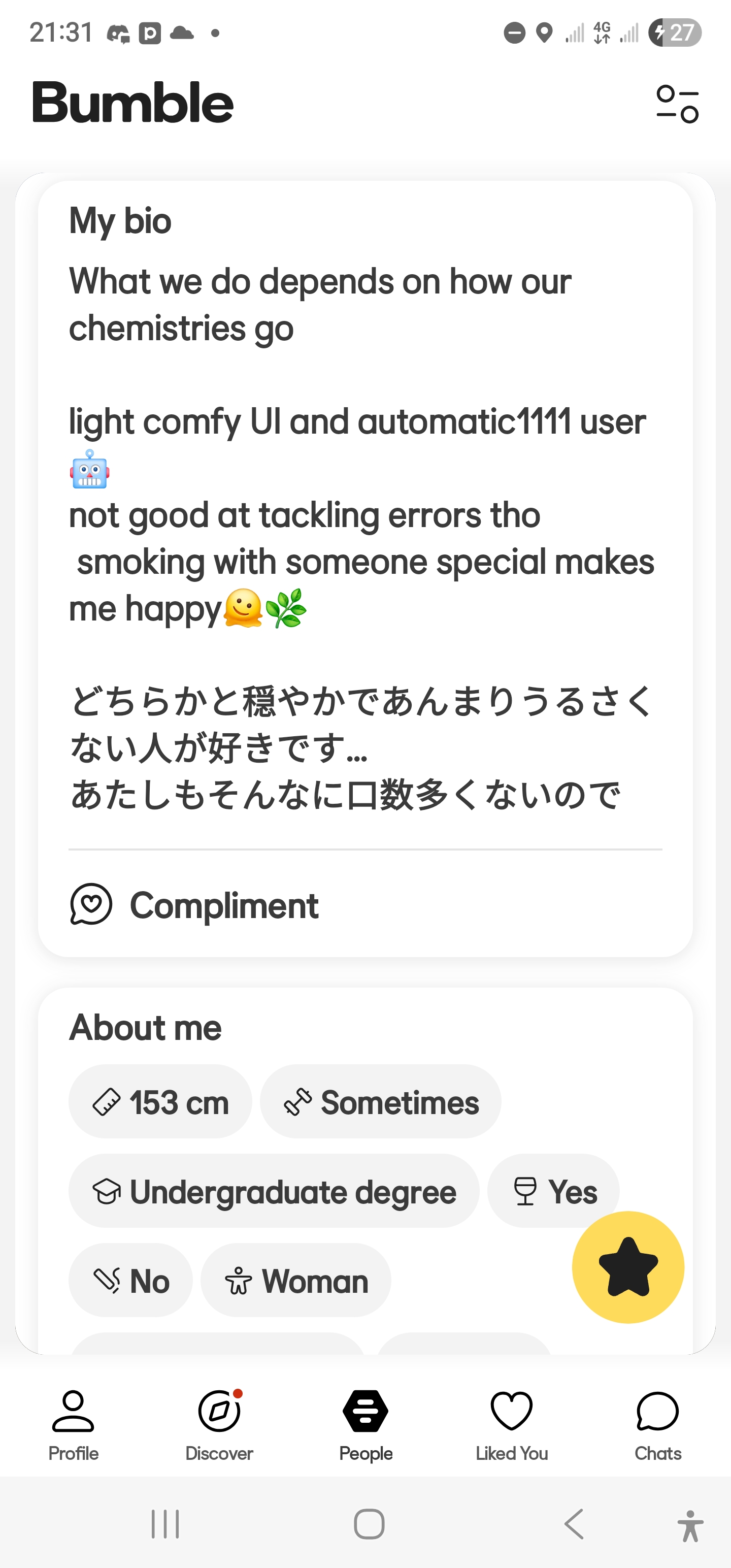Tap the yellow SuperSwipe star button
731x1568 pixels.
click(x=628, y=1267)
